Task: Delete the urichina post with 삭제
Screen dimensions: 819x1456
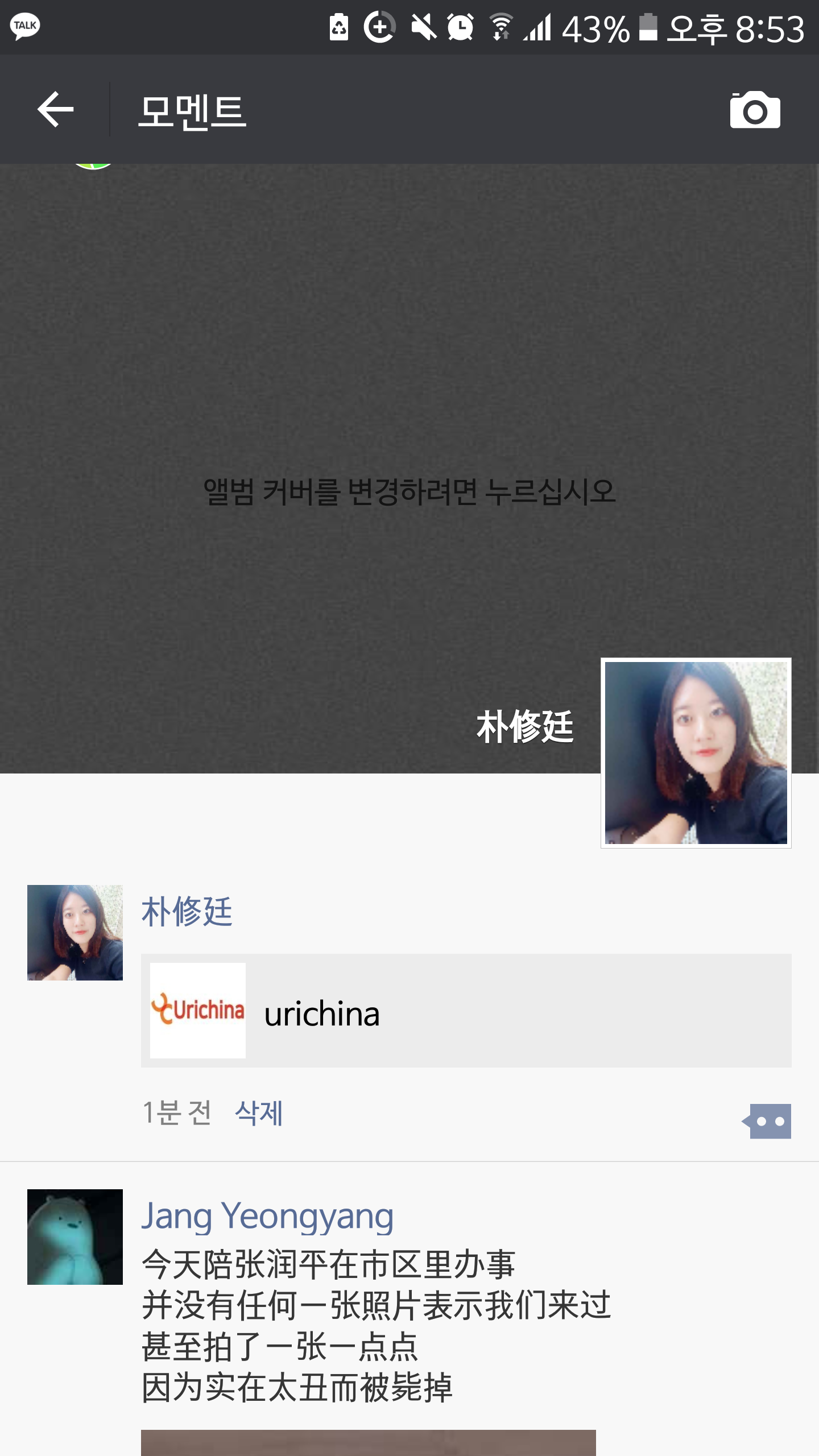Action: pyautogui.click(x=259, y=1112)
